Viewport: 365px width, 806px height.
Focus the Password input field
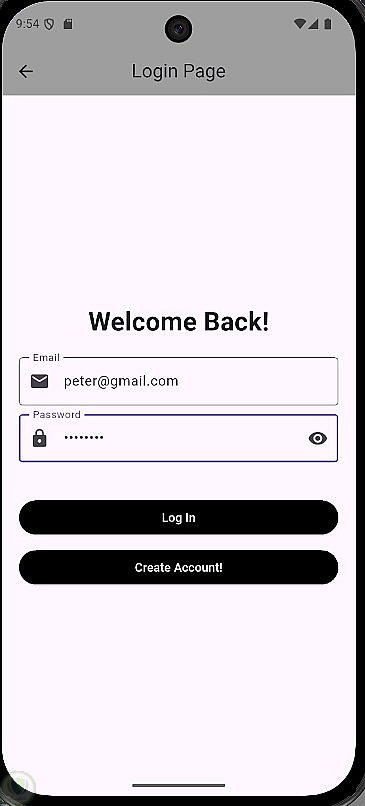[178, 438]
